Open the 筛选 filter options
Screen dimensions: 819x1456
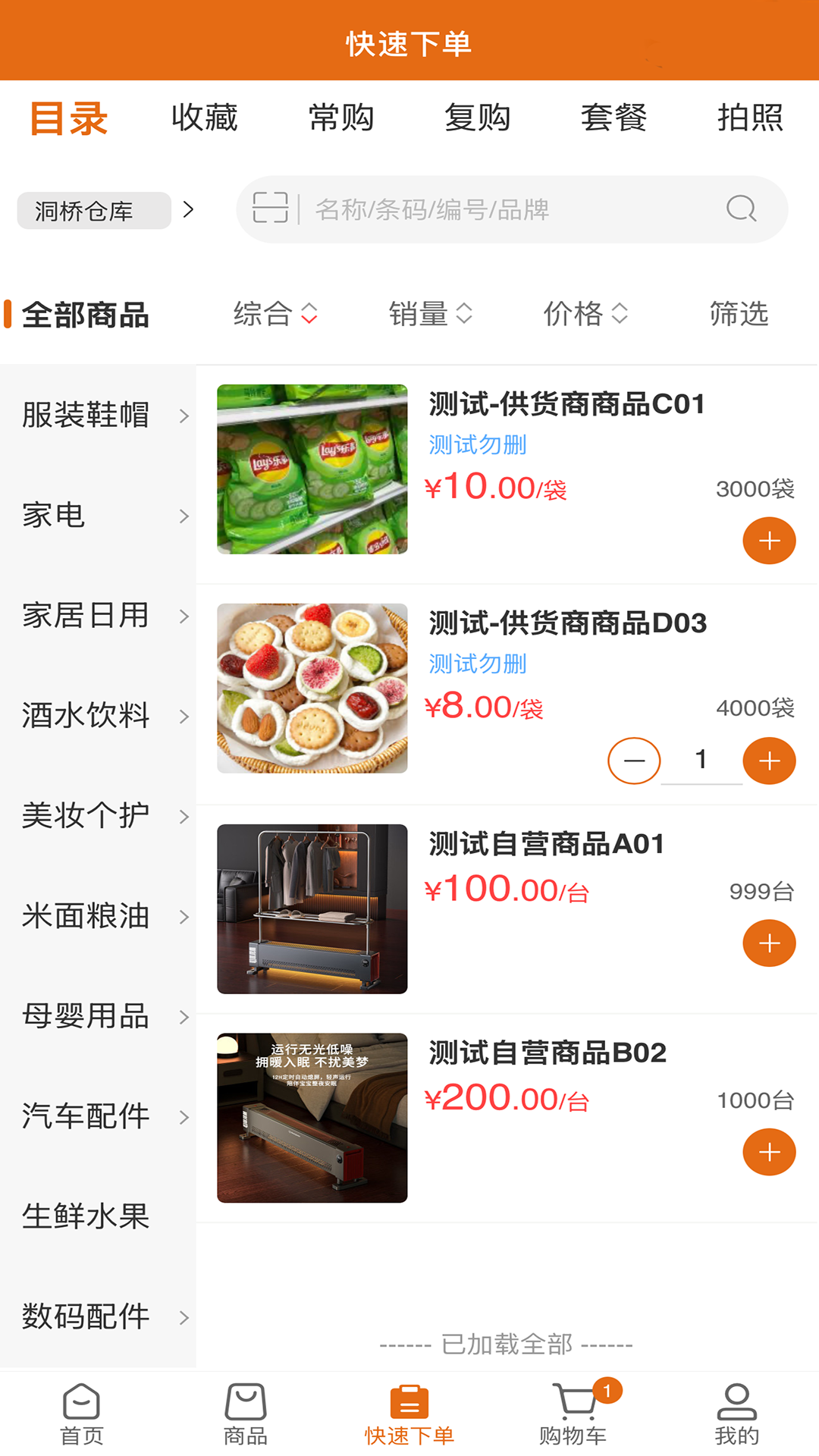[739, 313]
